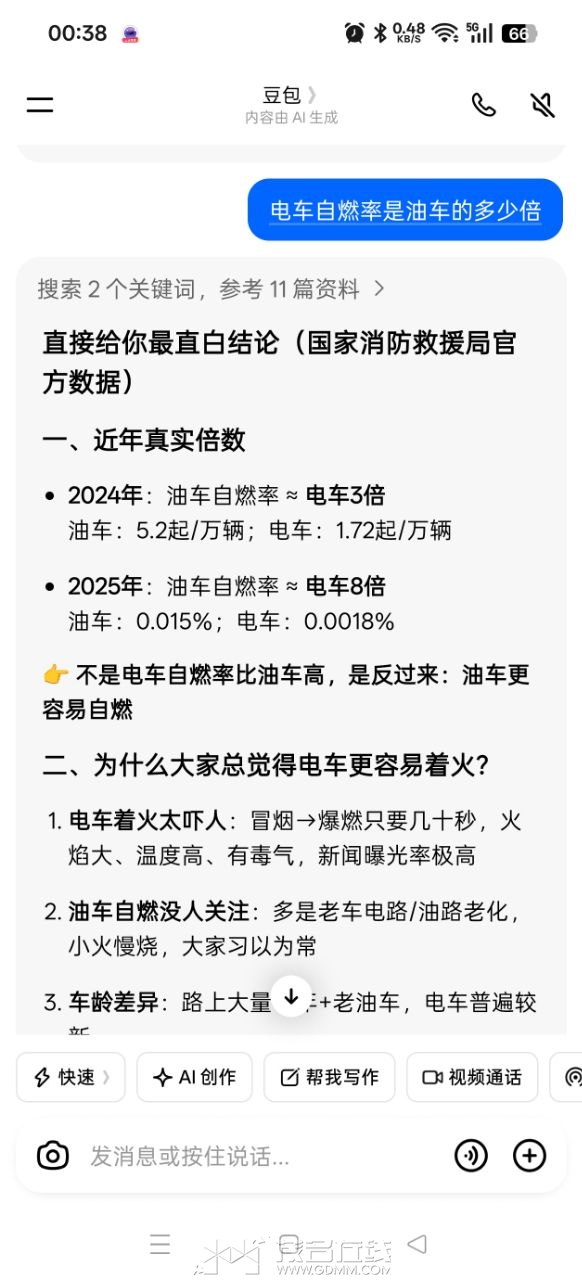The height and width of the screenshot is (1280, 582).
Task: Go back with the system back button
Action: click(418, 1244)
